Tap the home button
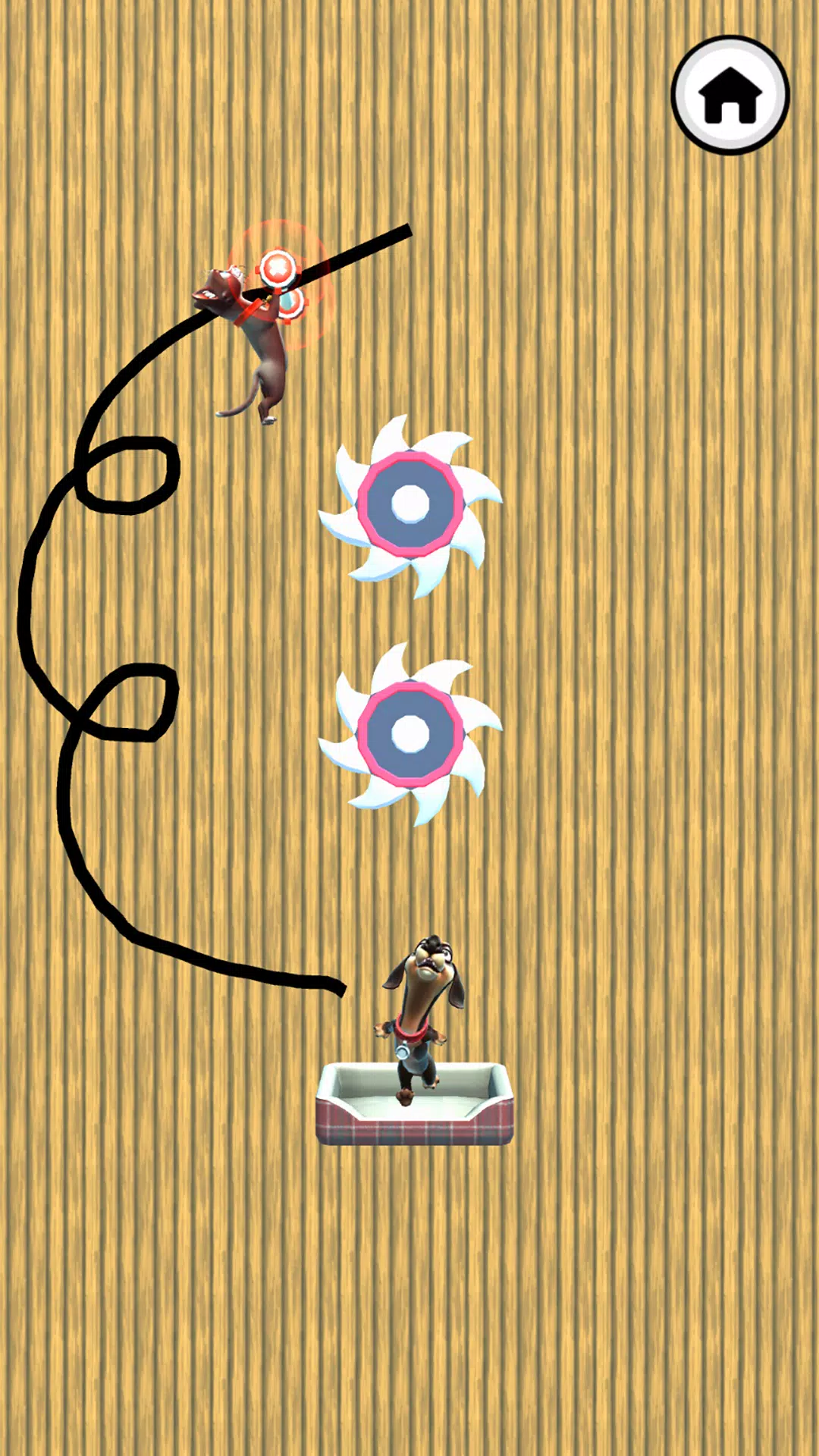The height and width of the screenshot is (1456, 819). click(730, 96)
